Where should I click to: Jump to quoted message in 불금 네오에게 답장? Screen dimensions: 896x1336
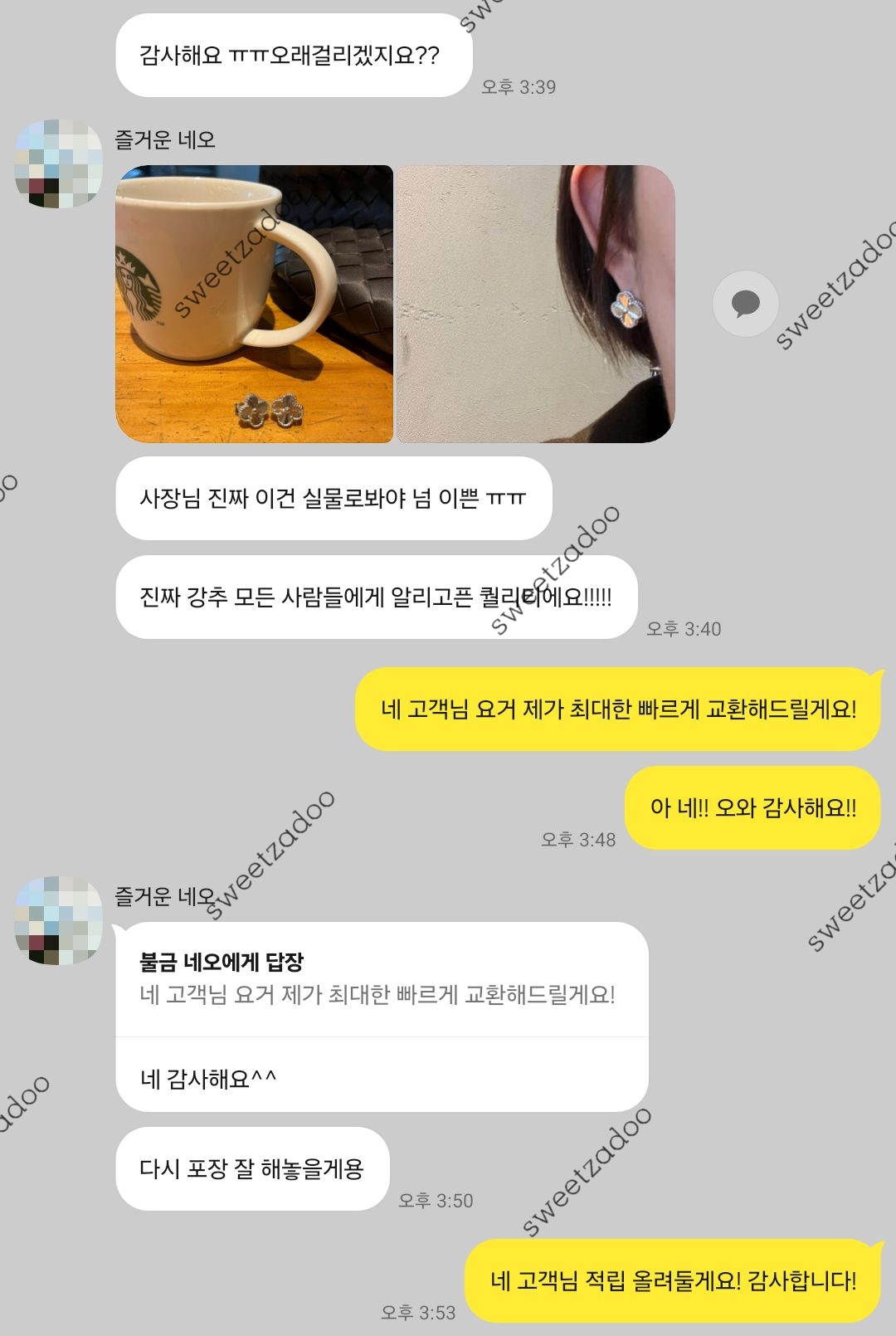pyautogui.click(x=377, y=980)
